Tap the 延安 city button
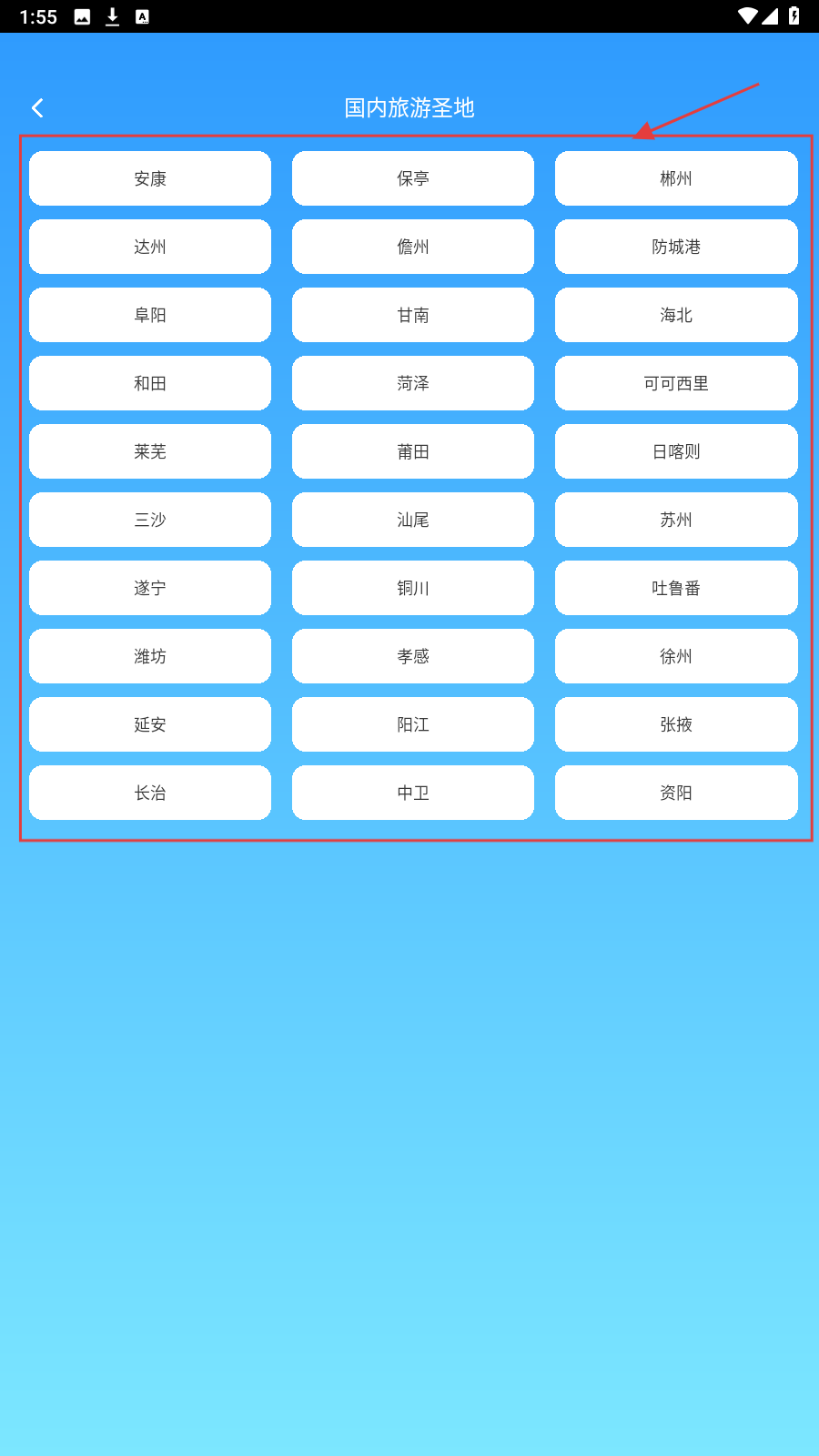The width and height of the screenshot is (819, 1456). (150, 724)
